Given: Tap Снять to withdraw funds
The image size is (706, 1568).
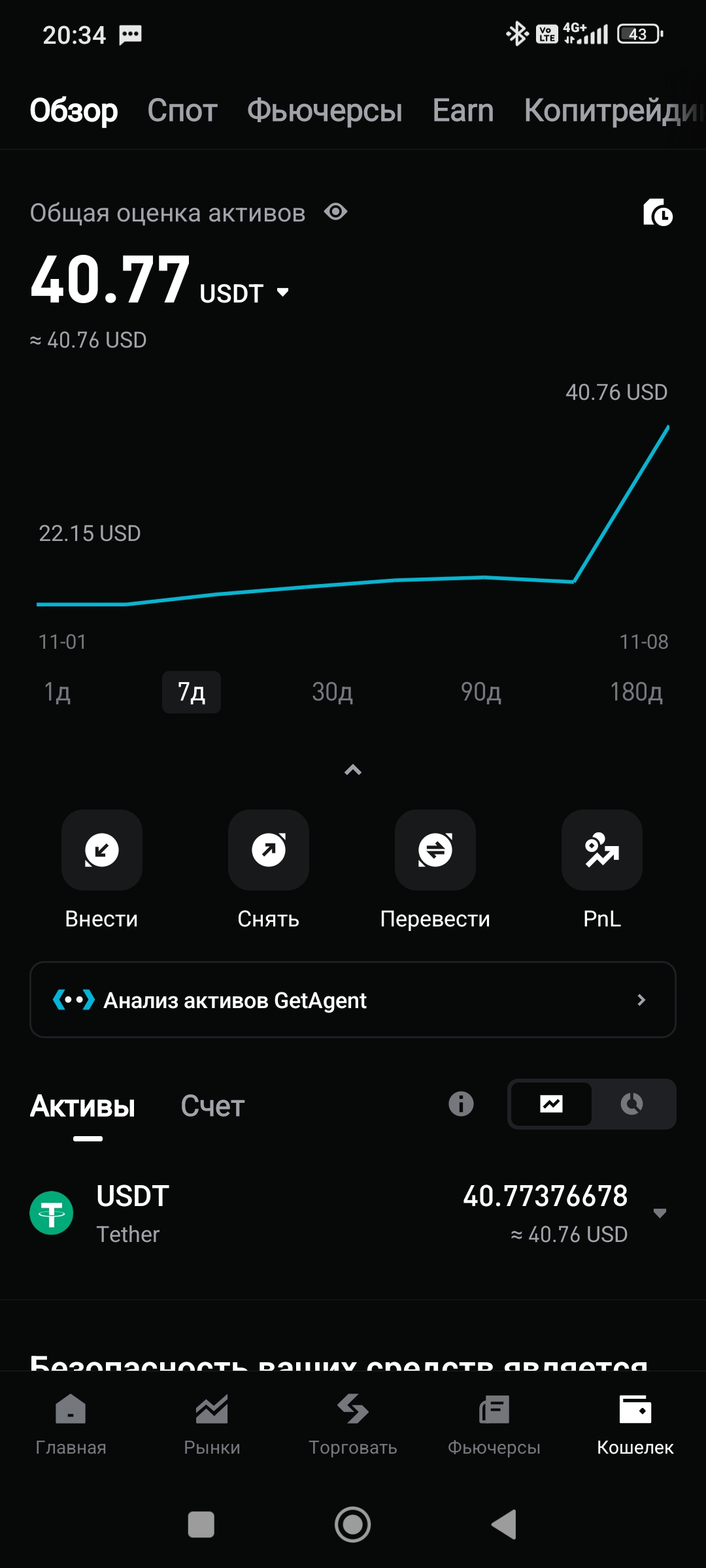Looking at the screenshot, I should point(269,850).
